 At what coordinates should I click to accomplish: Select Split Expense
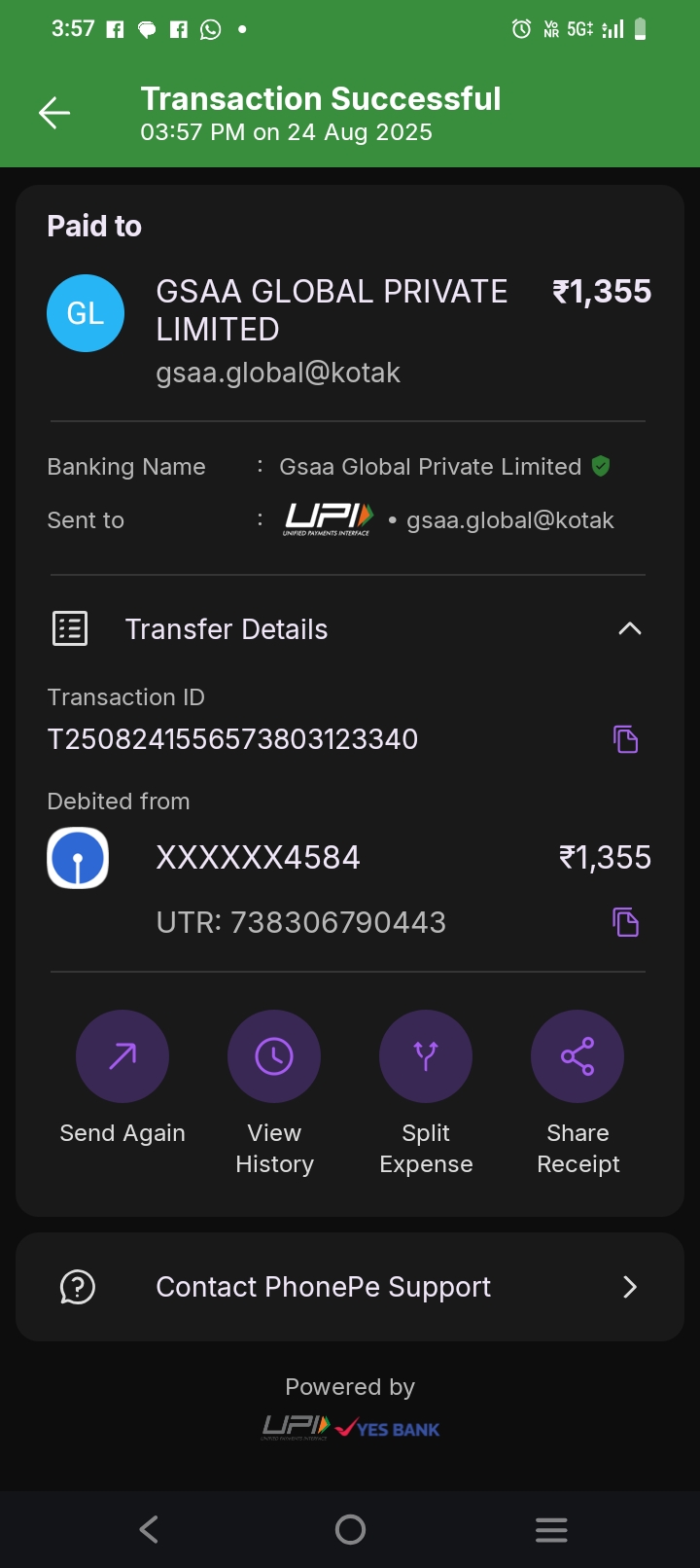(426, 1057)
